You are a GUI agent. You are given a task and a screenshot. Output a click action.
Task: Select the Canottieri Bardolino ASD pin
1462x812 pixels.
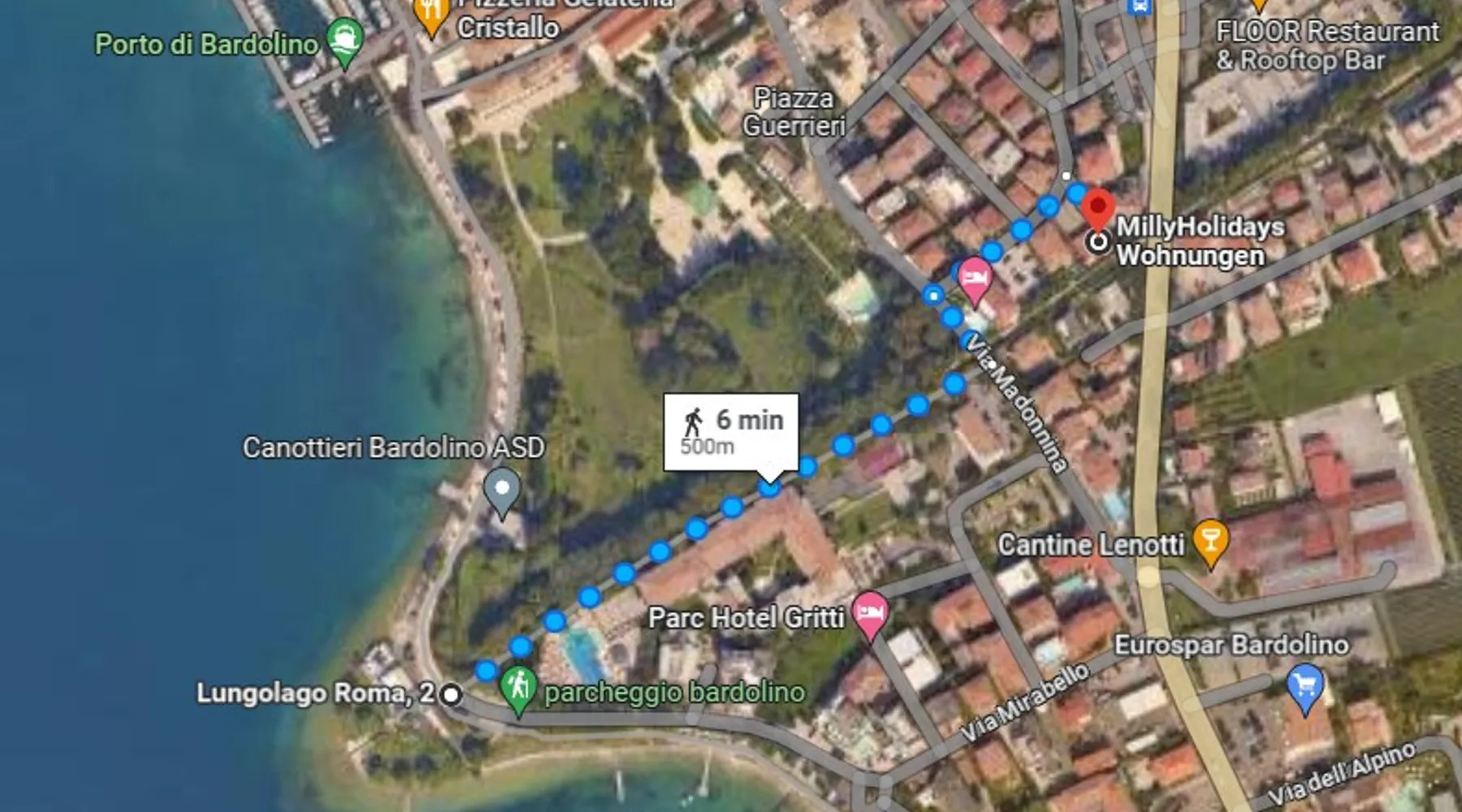[502, 490]
